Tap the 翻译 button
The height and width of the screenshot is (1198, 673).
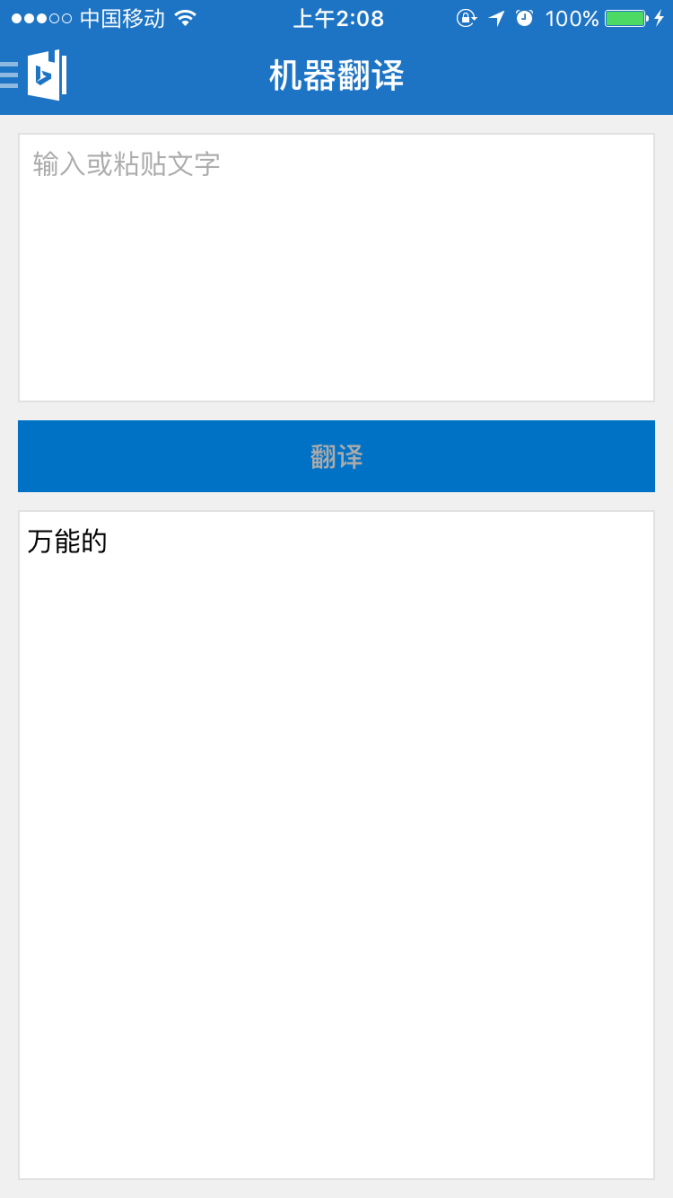[336, 456]
